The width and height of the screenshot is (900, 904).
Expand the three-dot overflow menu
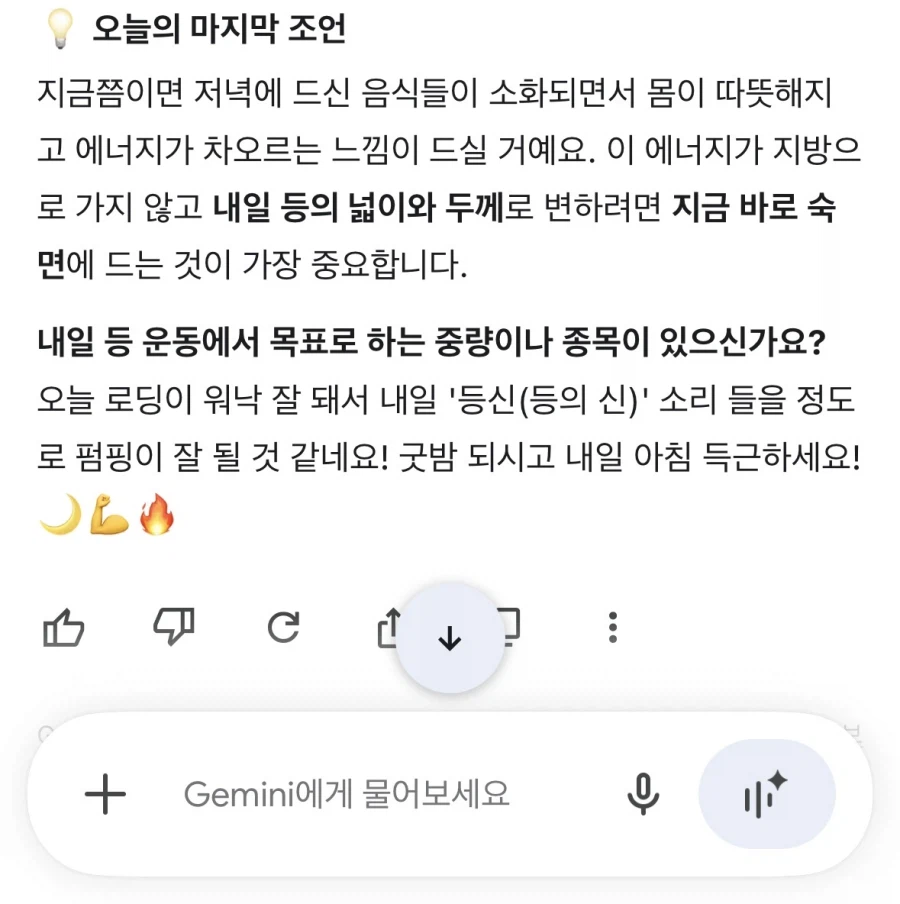click(x=612, y=628)
